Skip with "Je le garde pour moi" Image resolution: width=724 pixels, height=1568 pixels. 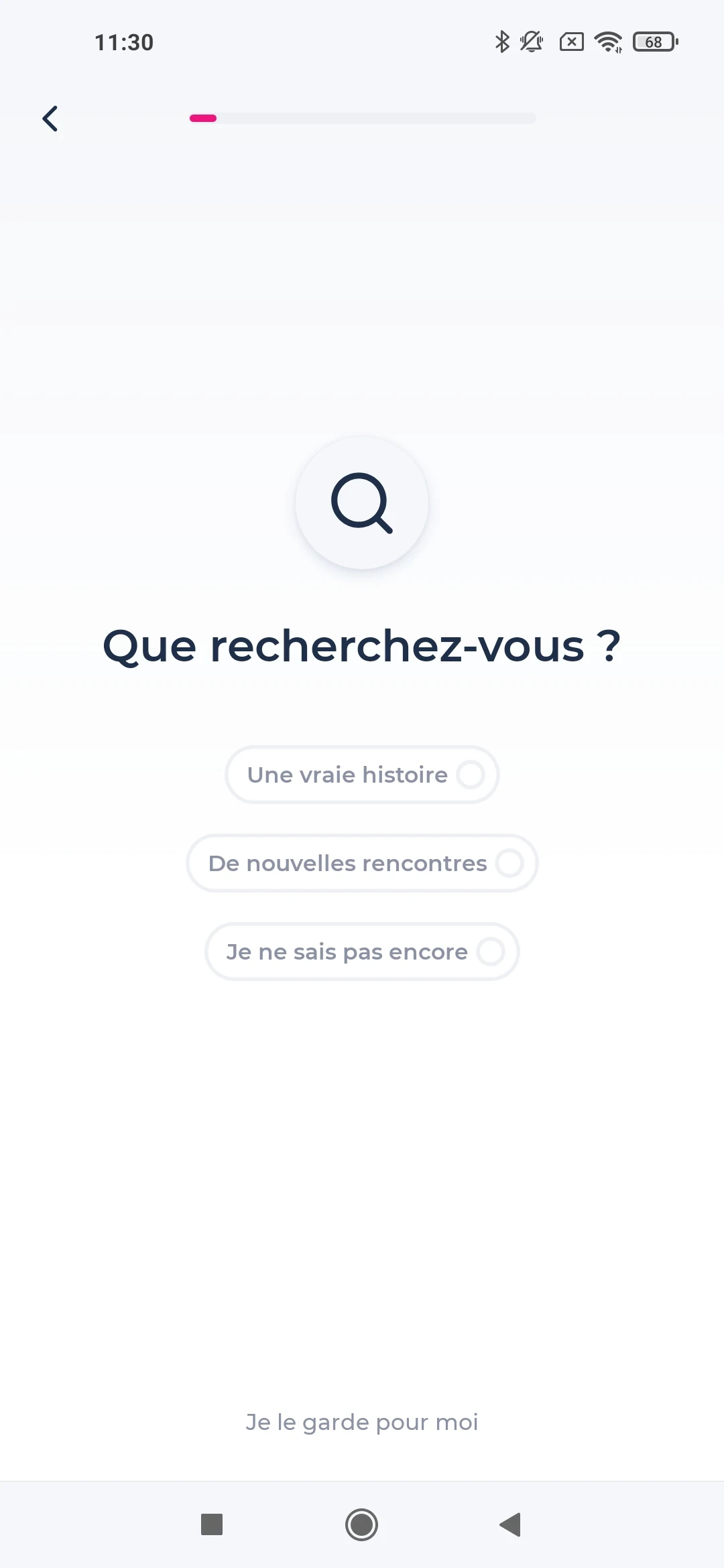click(x=362, y=1422)
